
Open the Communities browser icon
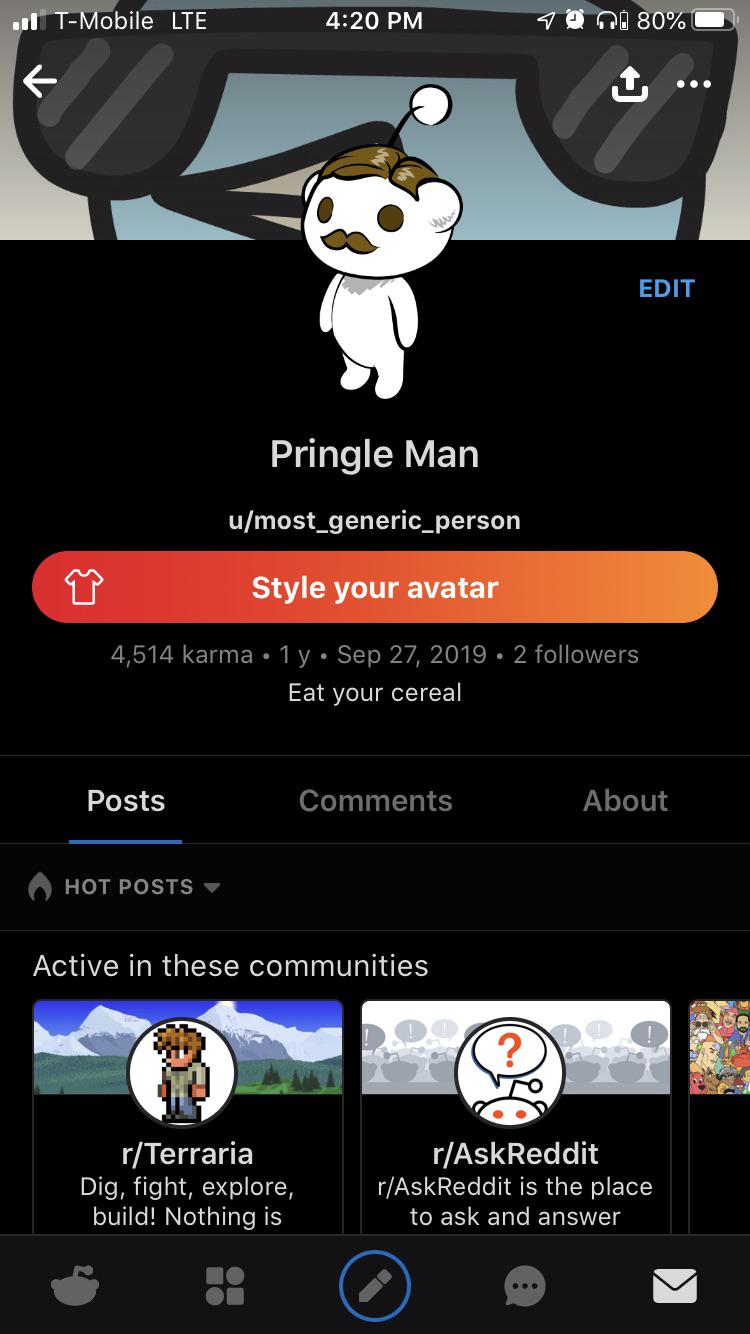click(225, 1285)
